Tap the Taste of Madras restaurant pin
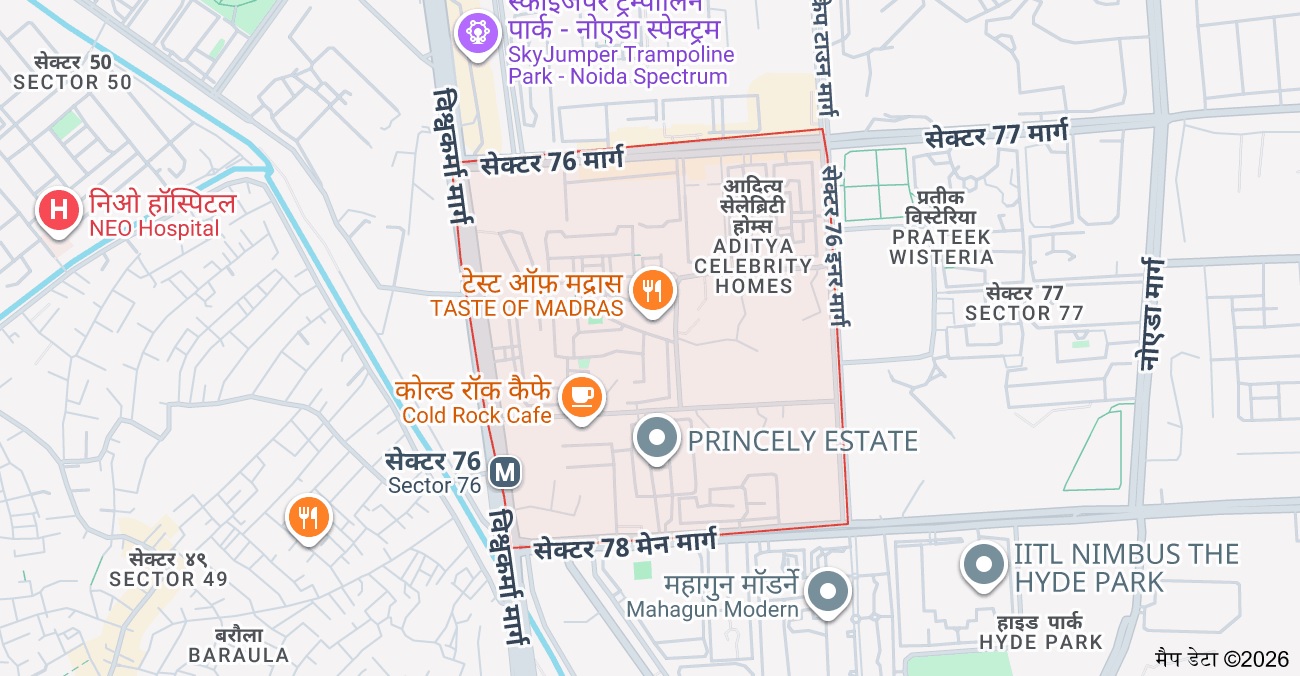This screenshot has height=676, width=1300. tap(653, 291)
